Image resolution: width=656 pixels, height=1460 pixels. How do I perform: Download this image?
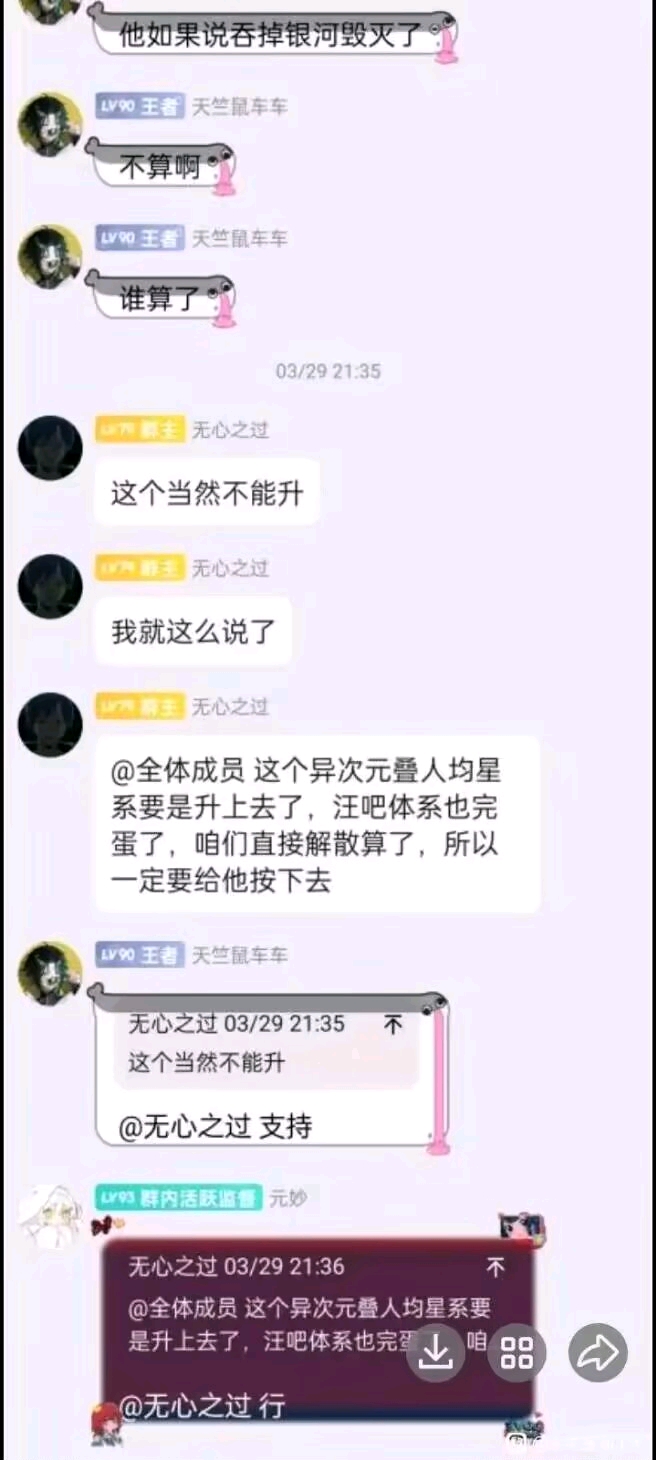436,1353
